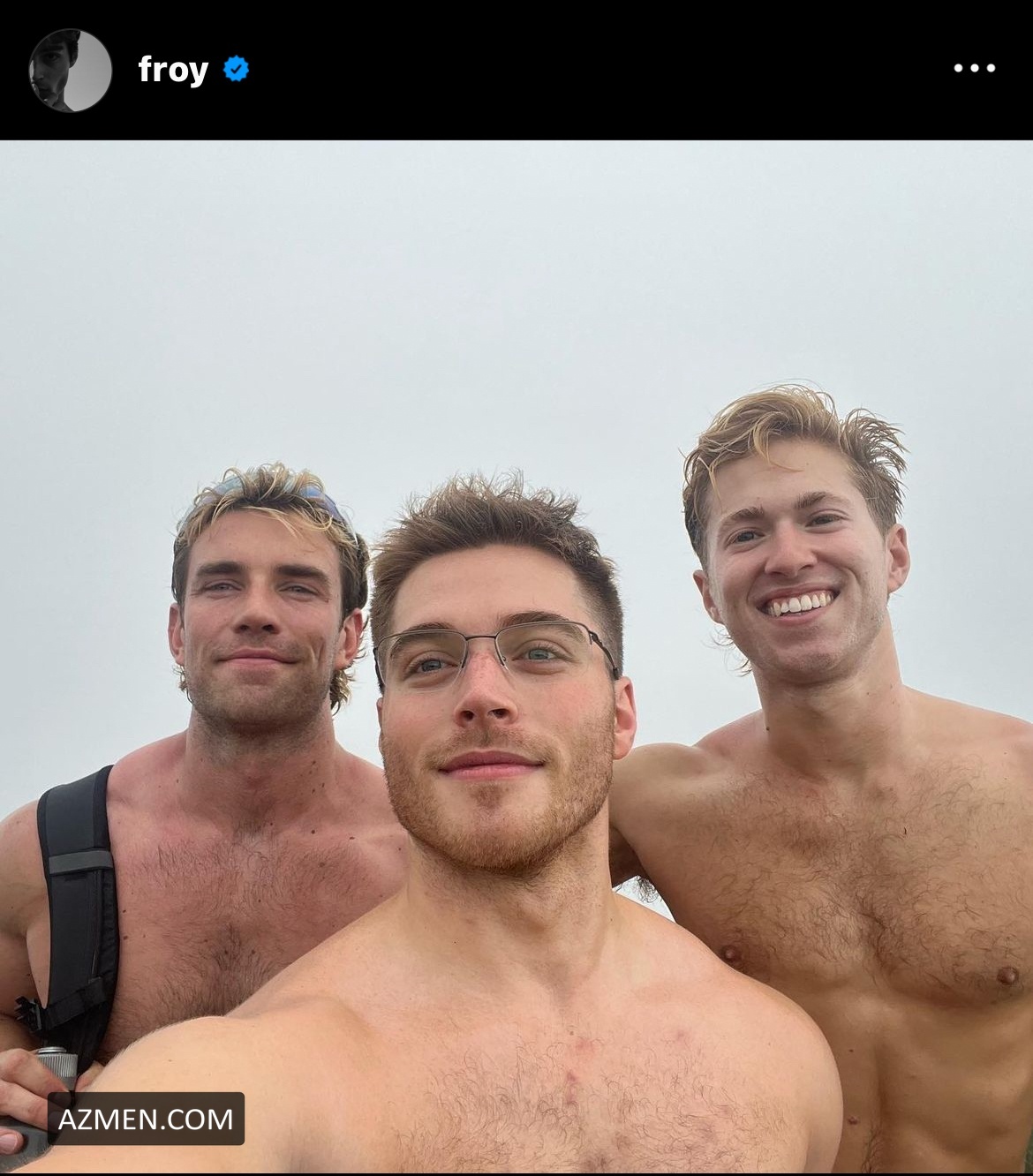
Task: Open the posted selfie photo
Action: click(x=516, y=657)
